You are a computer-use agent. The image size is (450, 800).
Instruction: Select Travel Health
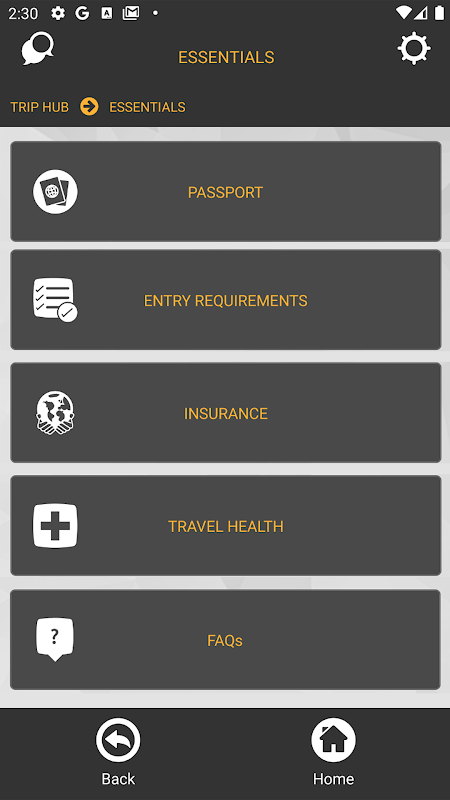tap(226, 526)
